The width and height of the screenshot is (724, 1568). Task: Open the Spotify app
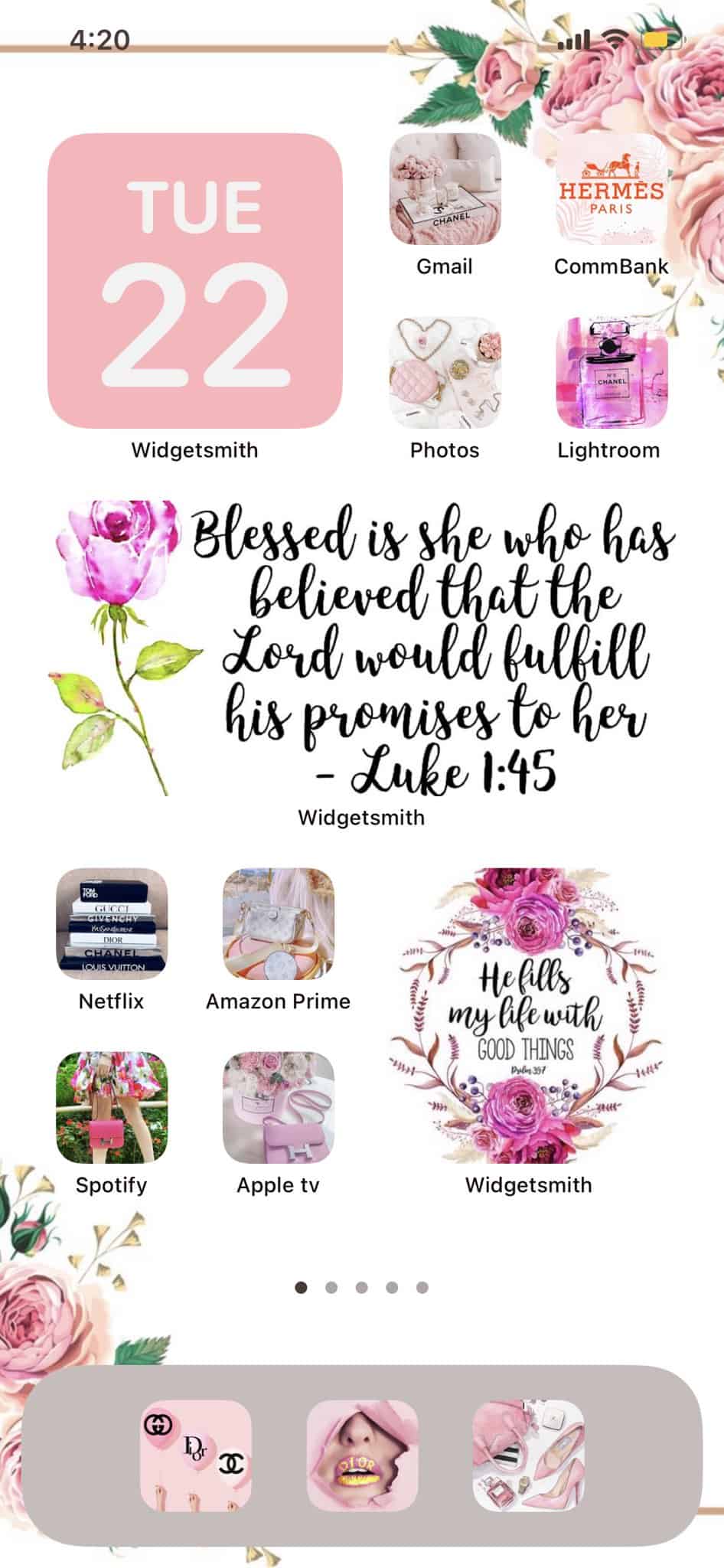click(x=112, y=1107)
